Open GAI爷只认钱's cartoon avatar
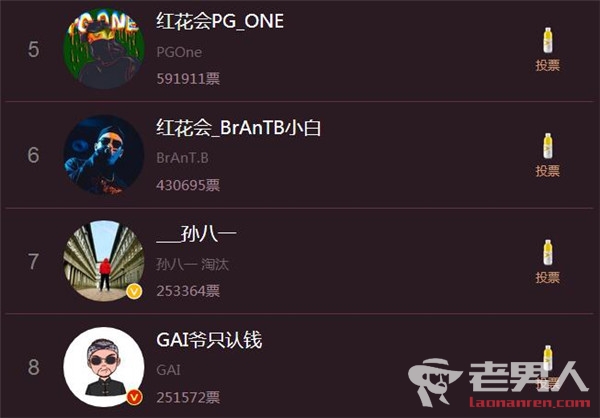Image resolution: width=600 pixels, height=418 pixels. click(x=103, y=366)
